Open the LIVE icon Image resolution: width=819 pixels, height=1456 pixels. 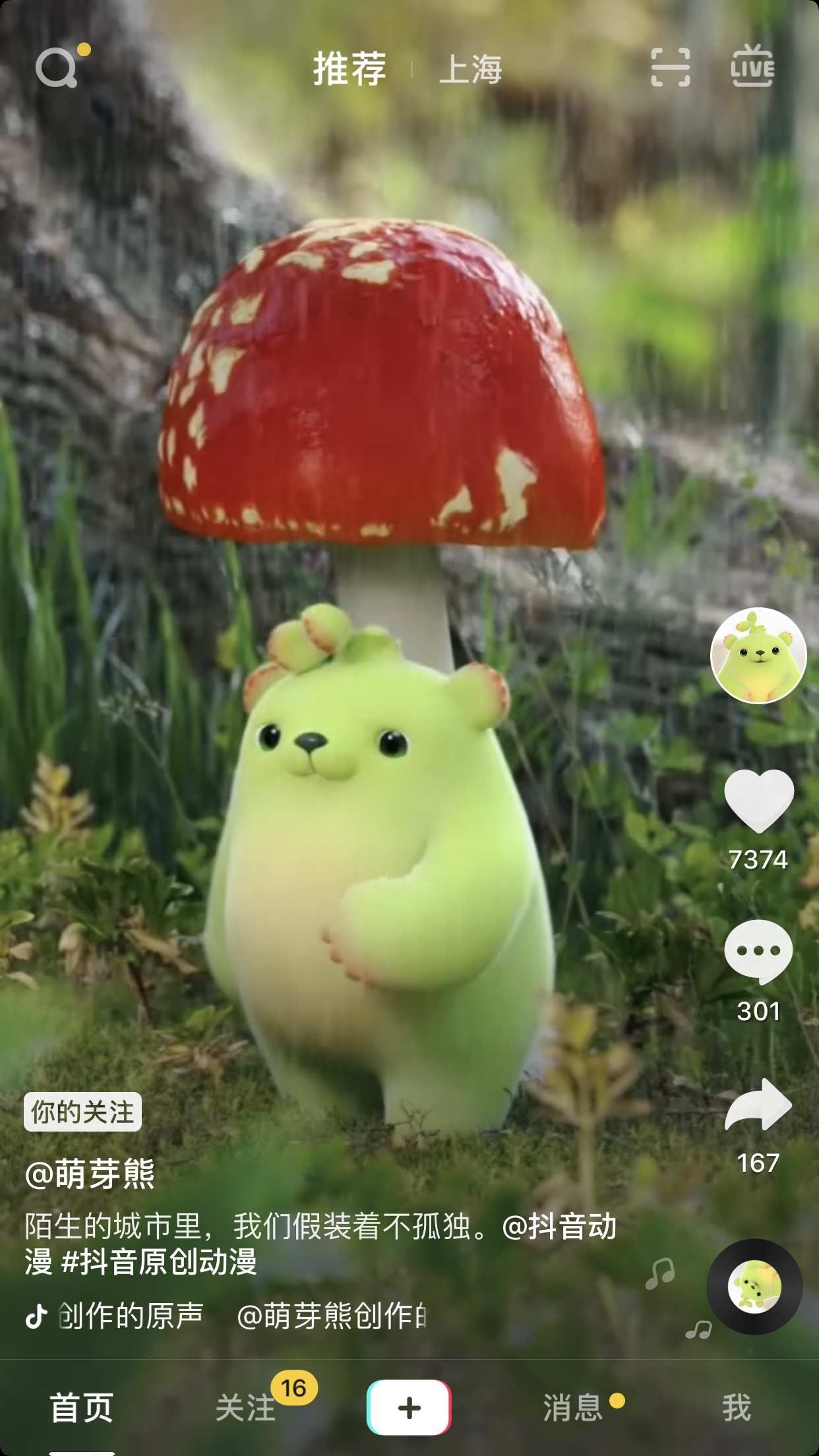752,66
